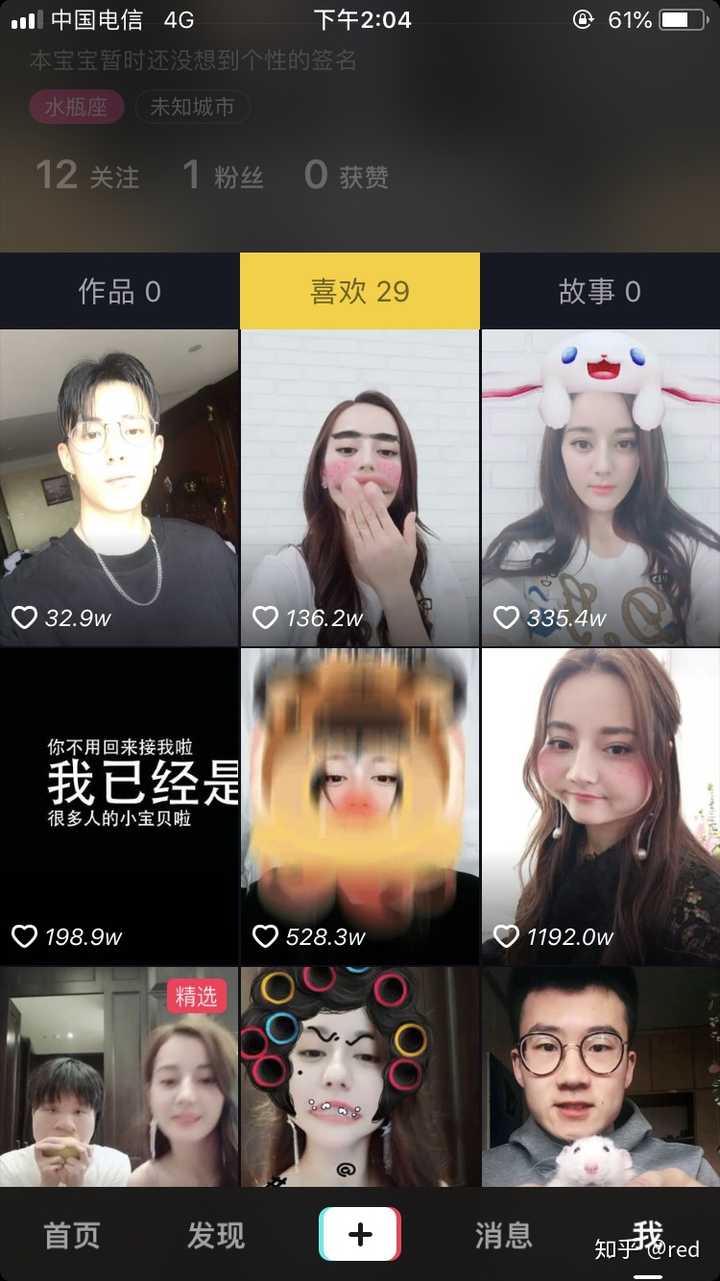The width and height of the screenshot is (720, 1281).
Task: Go to the 首页 home tab
Action: tap(72, 1235)
